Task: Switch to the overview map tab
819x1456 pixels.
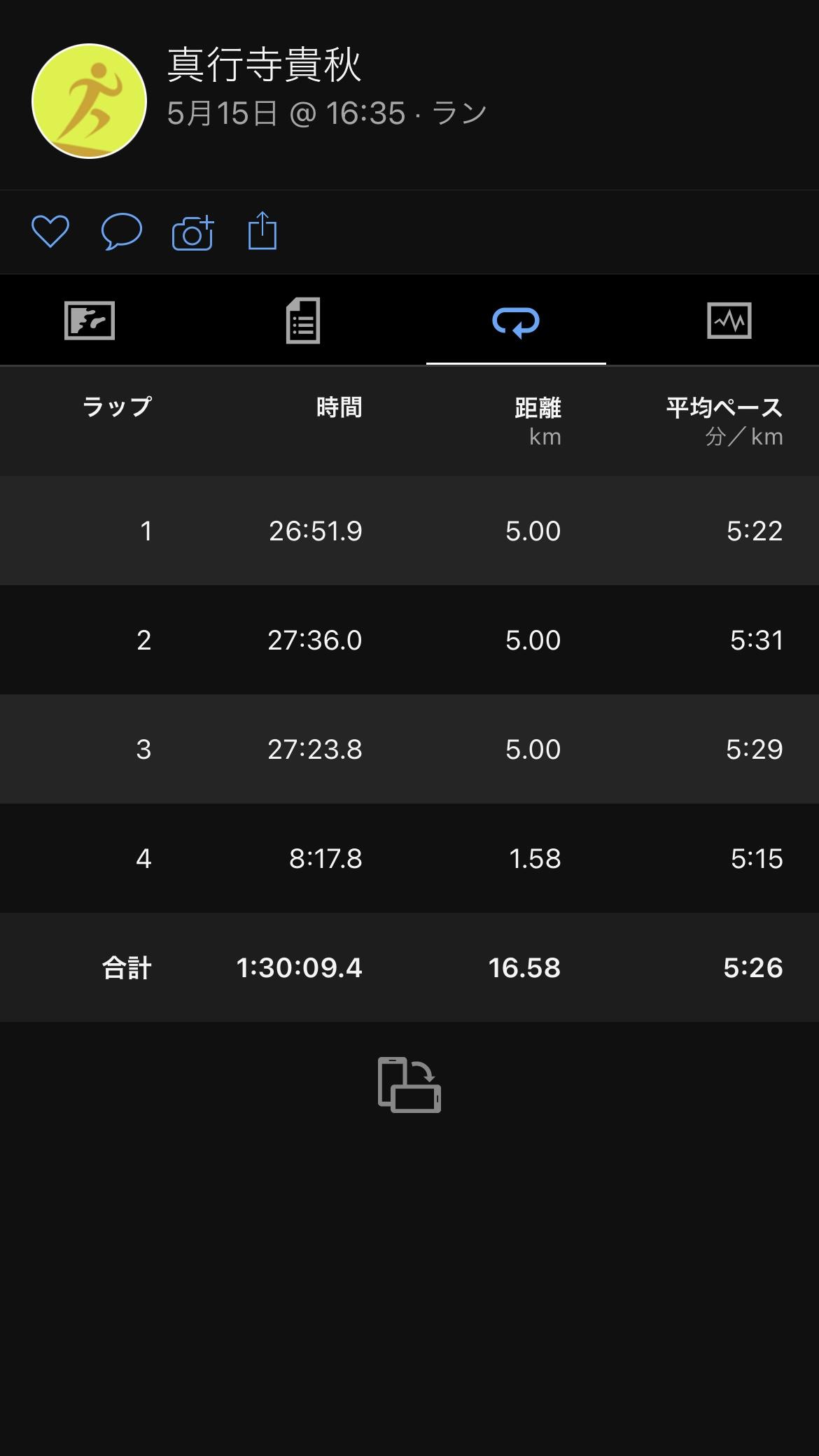Action: 90,321
